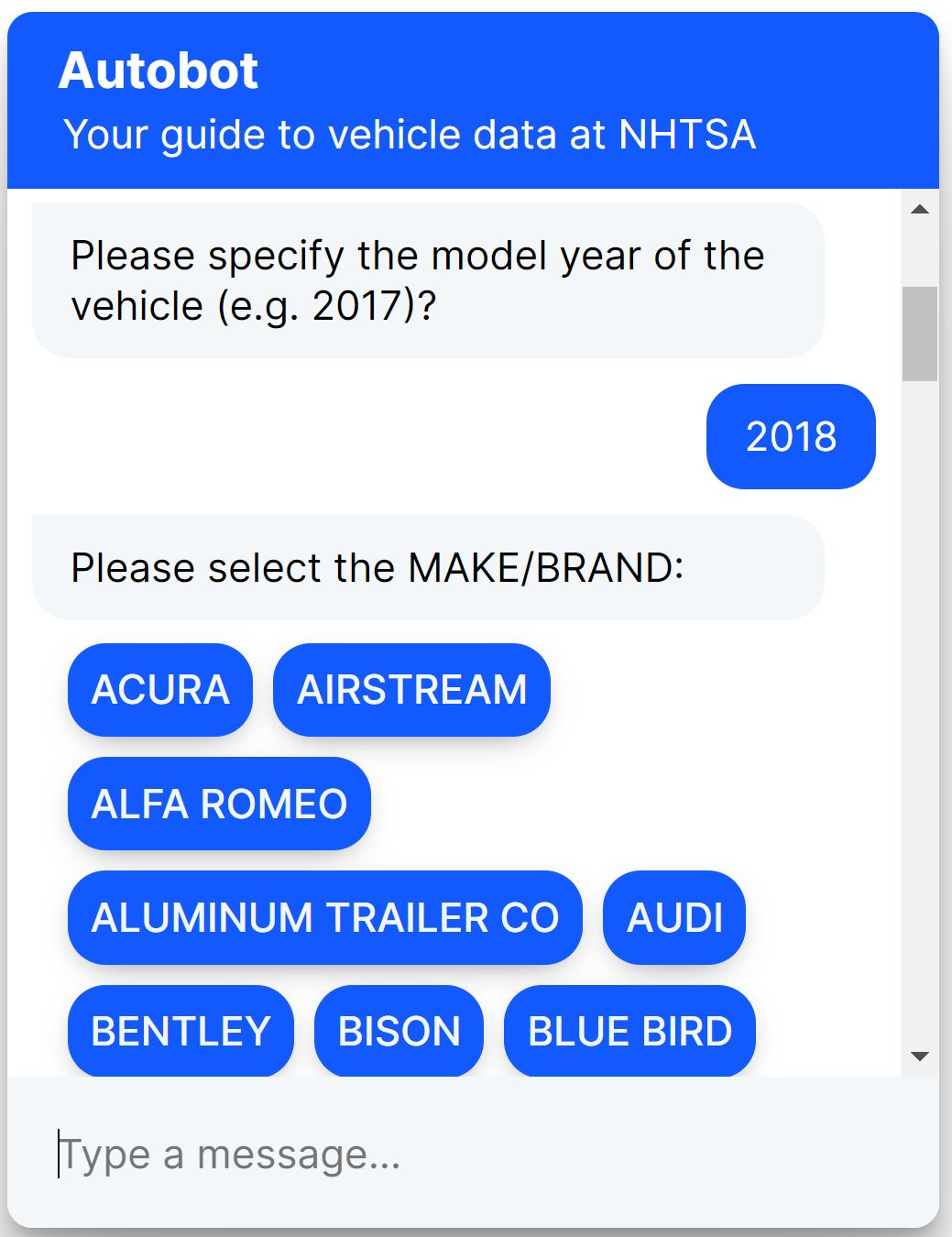The height and width of the screenshot is (1237, 952).
Task: Choose AIRSTREAM as the brand
Action: point(411,690)
